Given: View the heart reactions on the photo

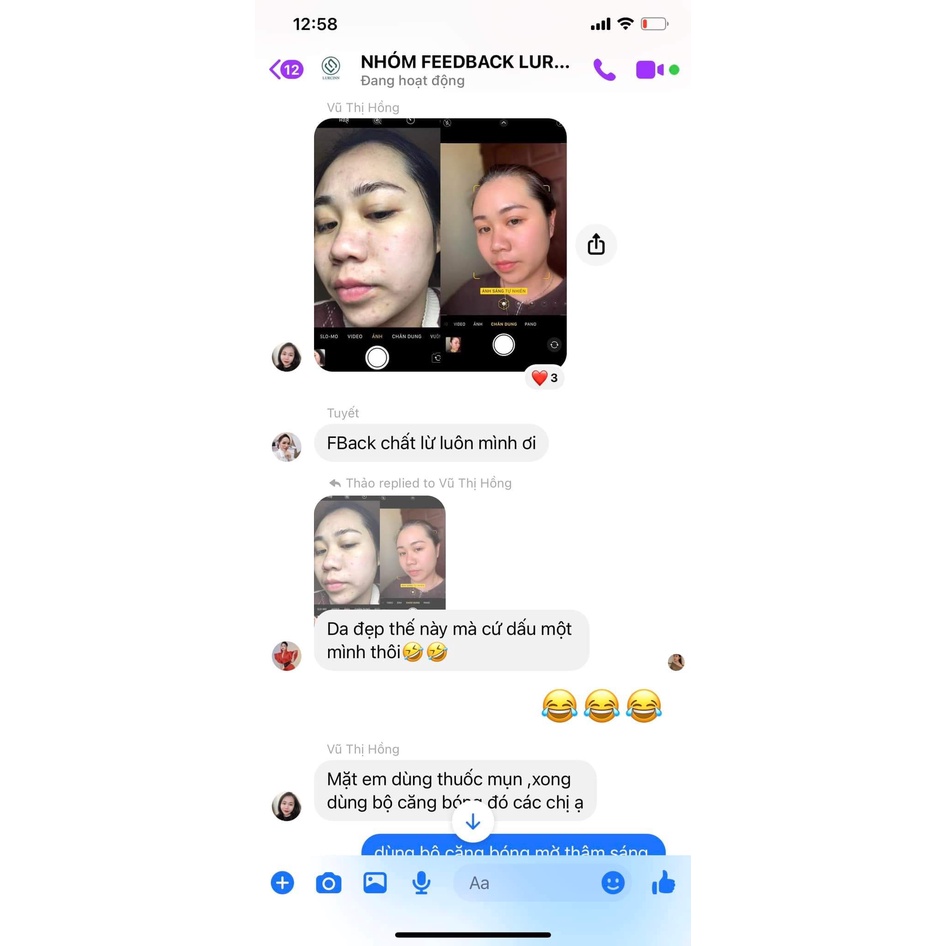Looking at the screenshot, I should pos(544,378).
